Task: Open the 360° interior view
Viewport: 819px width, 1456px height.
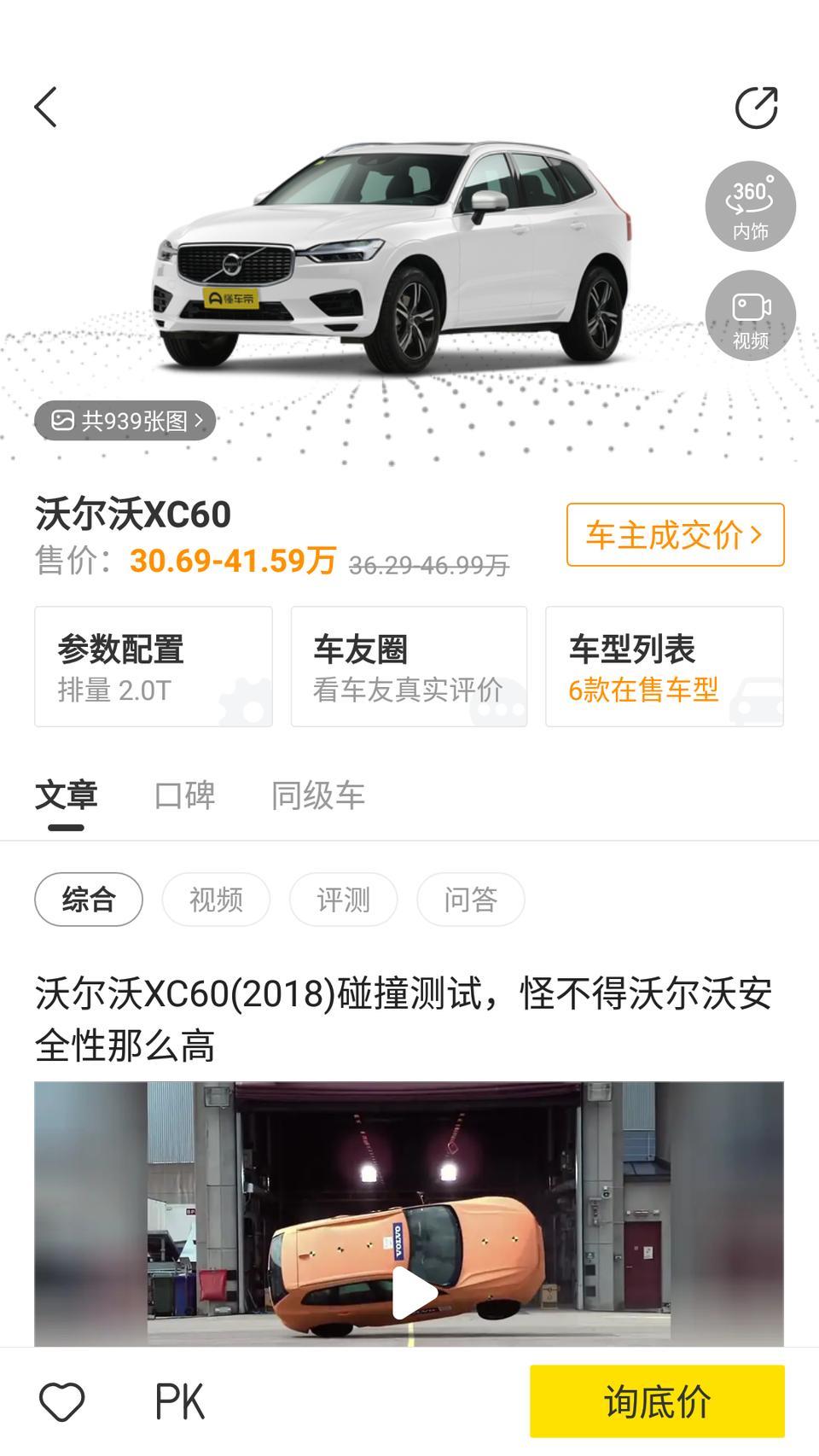Action: [751, 207]
